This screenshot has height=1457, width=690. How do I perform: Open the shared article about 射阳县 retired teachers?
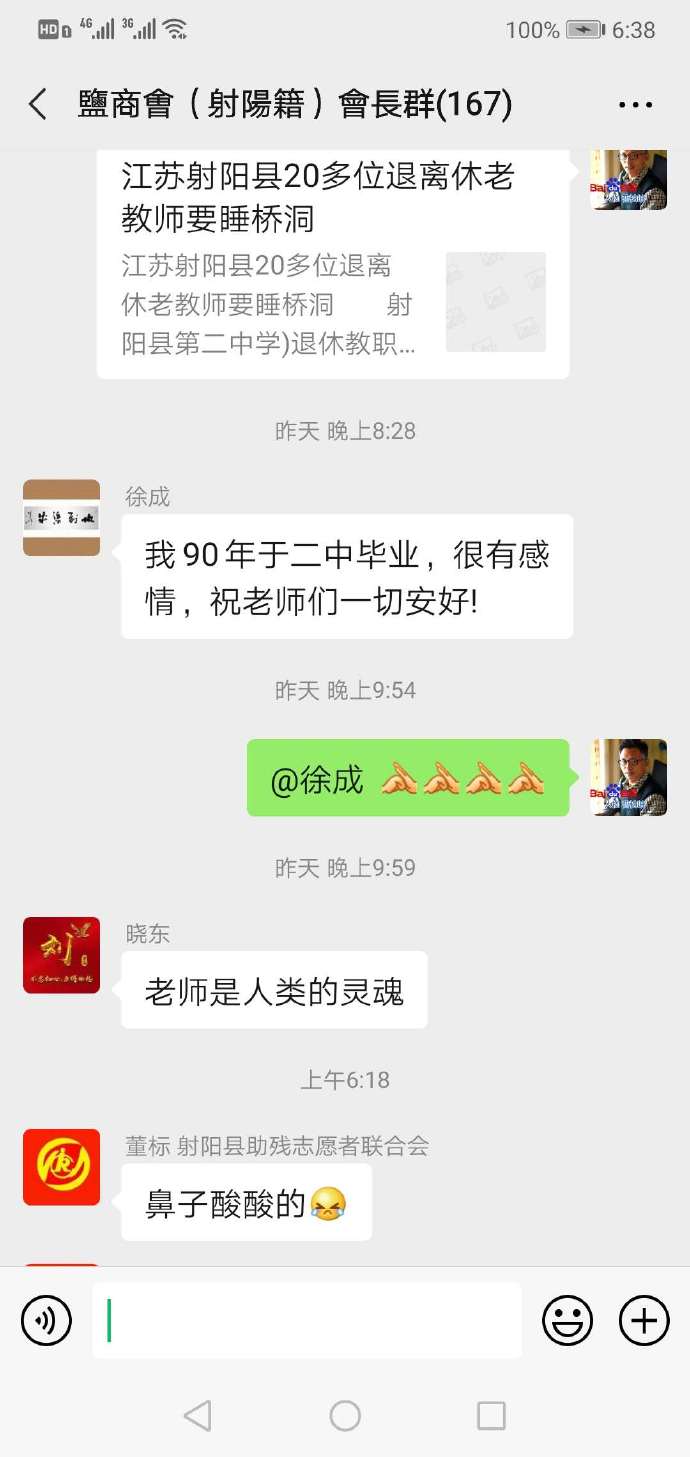[x=333, y=262]
